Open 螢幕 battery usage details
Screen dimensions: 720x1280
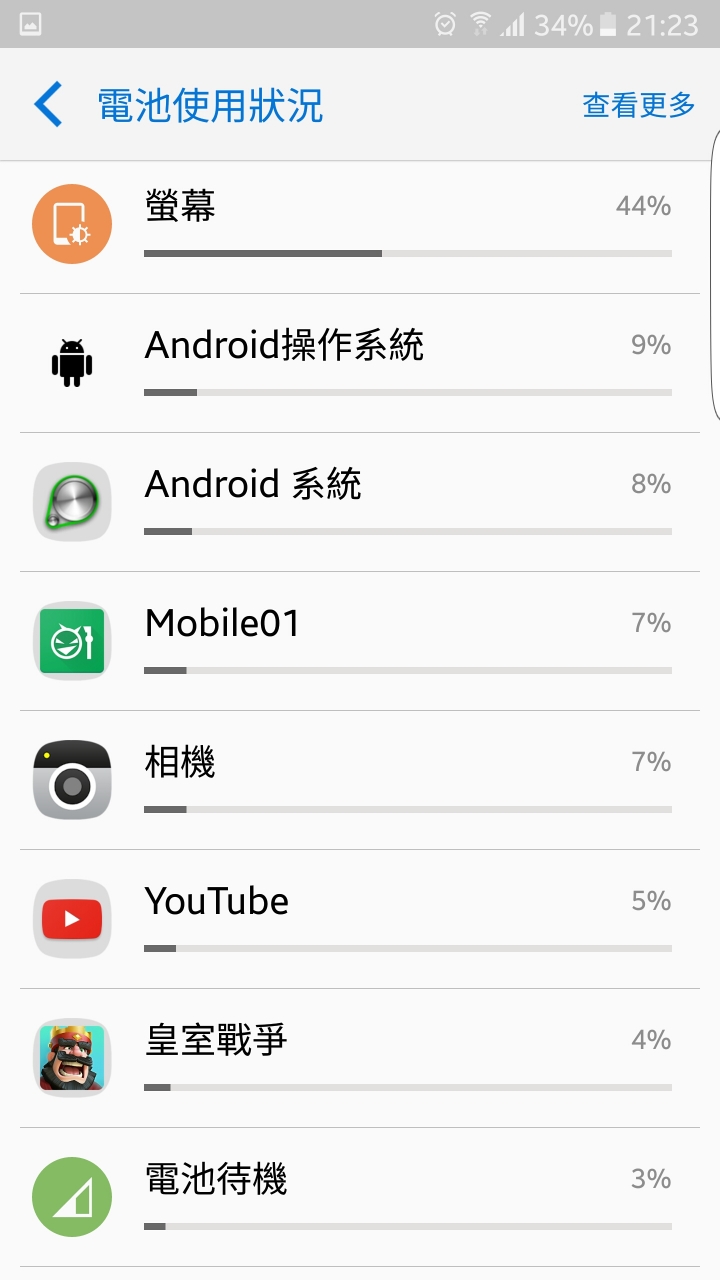tap(360, 225)
